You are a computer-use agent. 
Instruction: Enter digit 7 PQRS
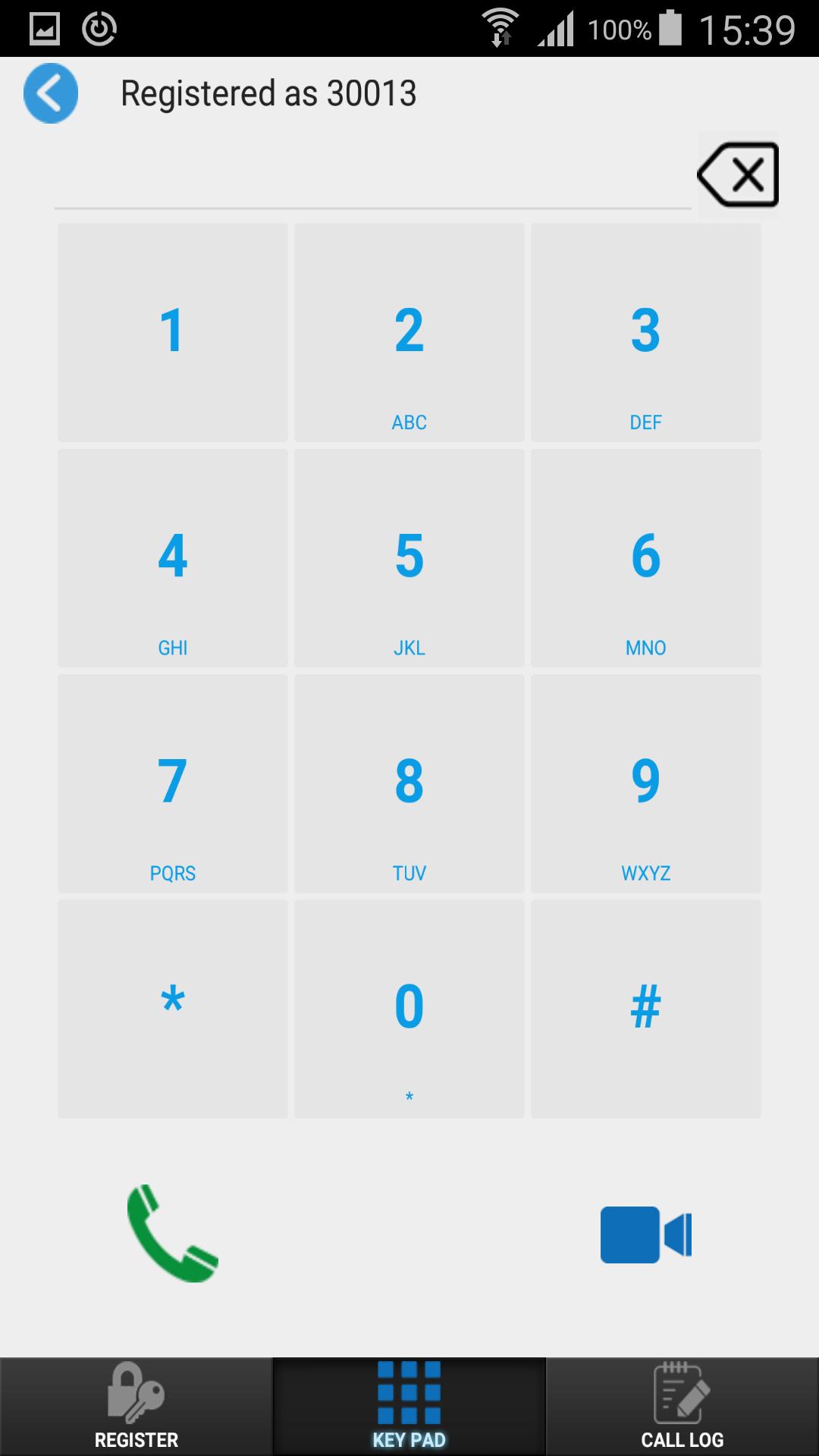[x=173, y=783]
